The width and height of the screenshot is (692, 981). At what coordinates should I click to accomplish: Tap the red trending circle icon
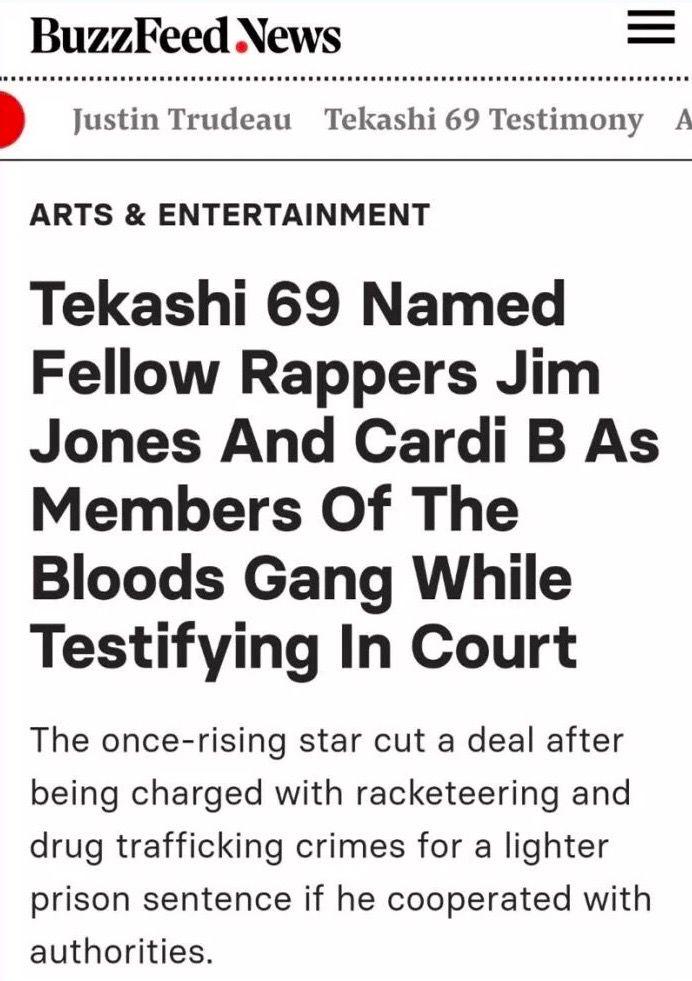point(12,120)
